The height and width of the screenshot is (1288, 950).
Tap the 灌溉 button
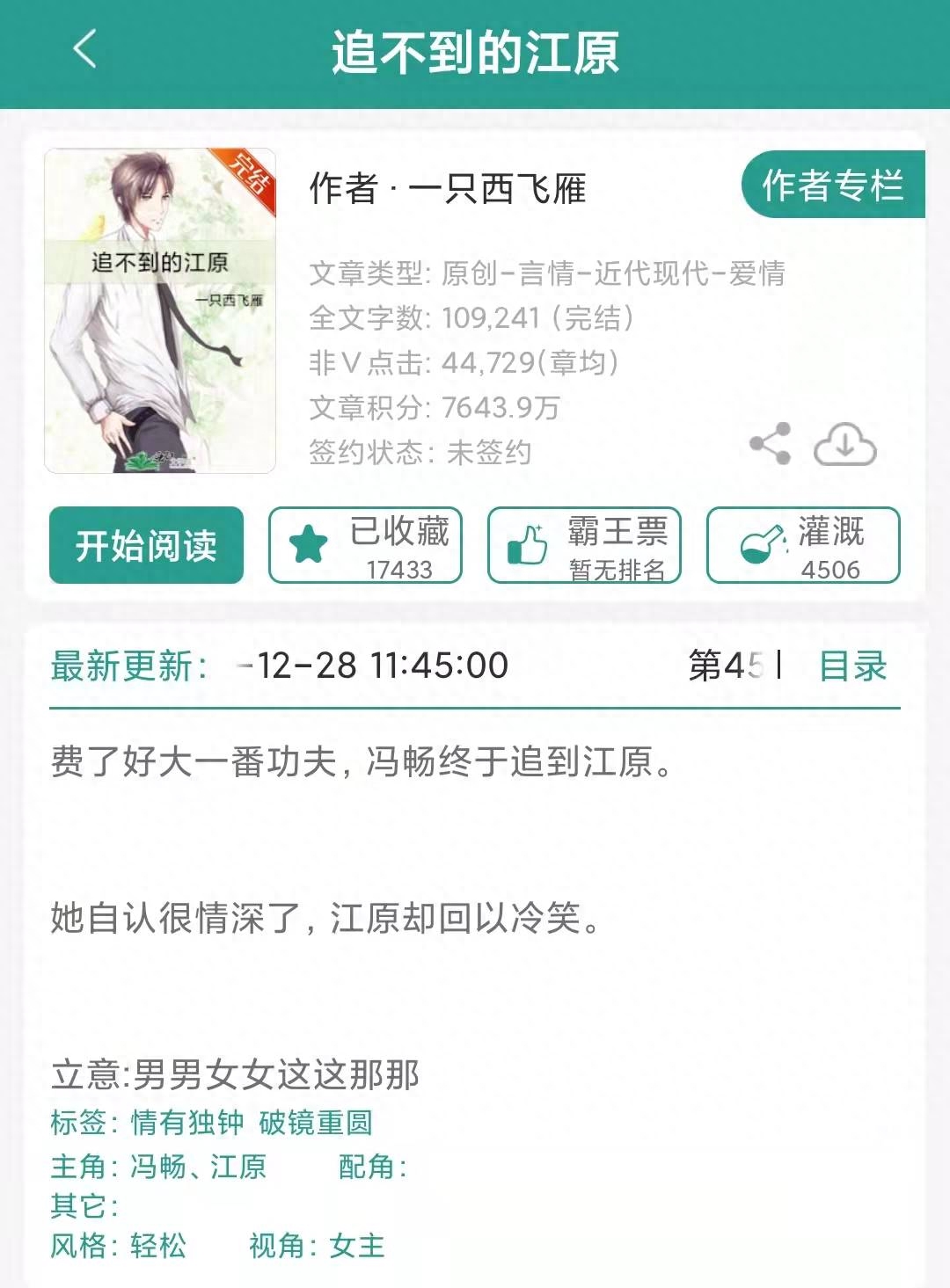(x=803, y=545)
